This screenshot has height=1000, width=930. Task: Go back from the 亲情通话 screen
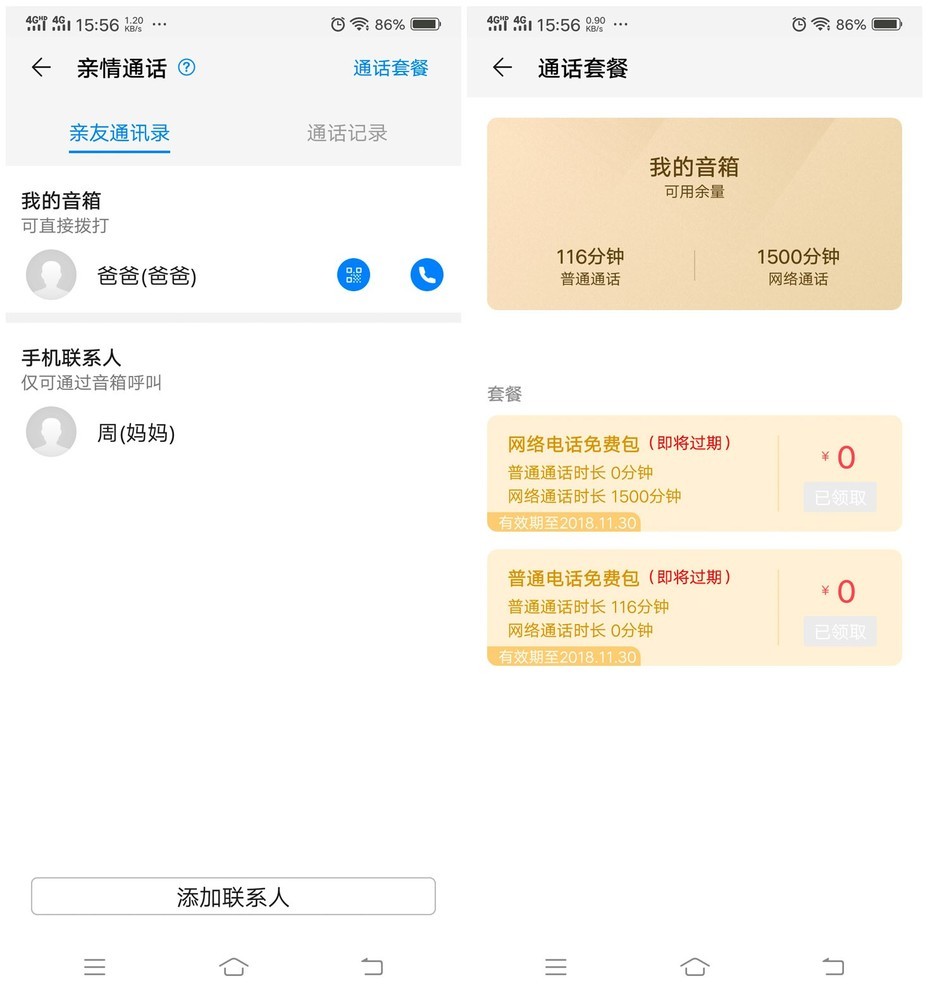pyautogui.click(x=41, y=68)
